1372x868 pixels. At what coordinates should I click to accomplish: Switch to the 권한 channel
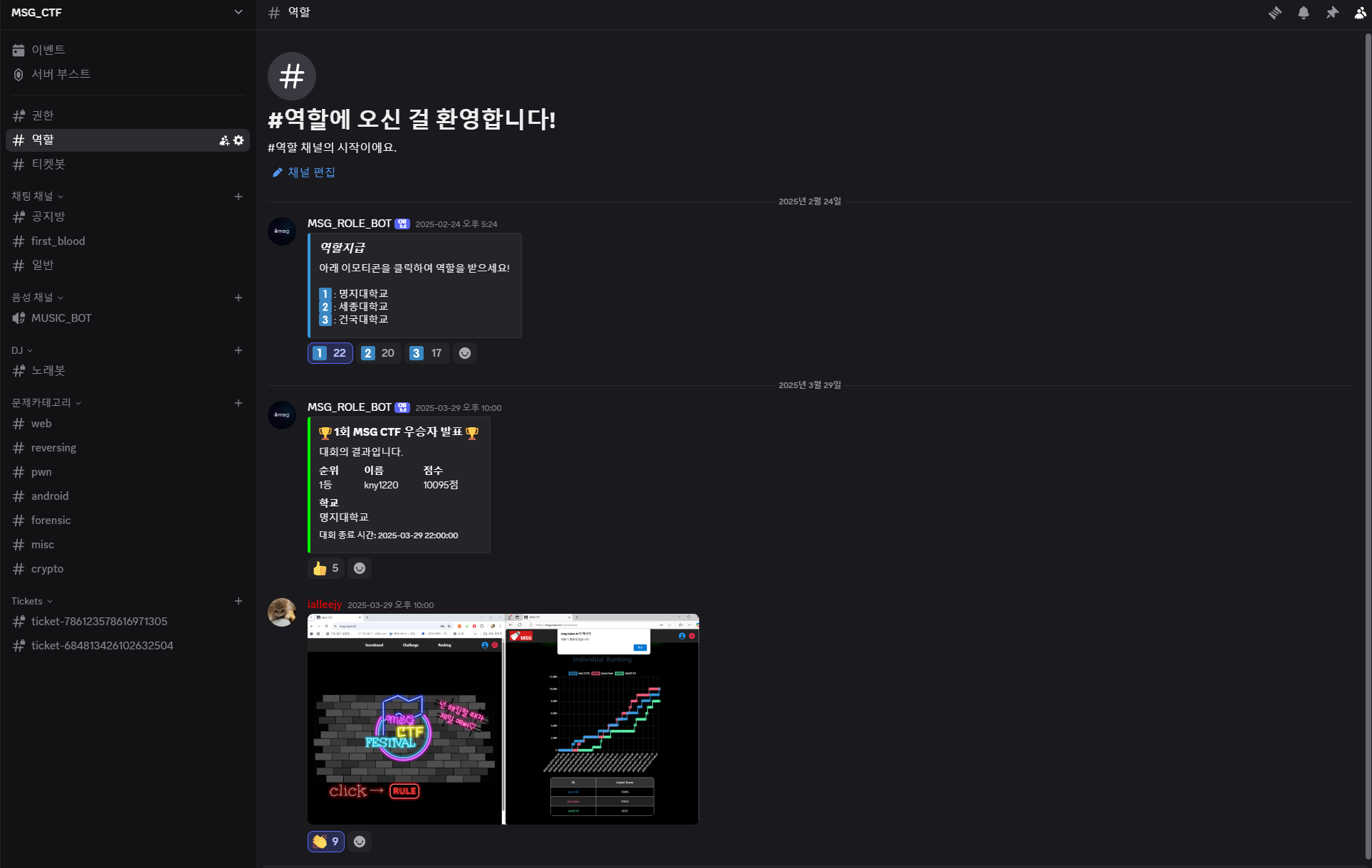[x=43, y=115]
